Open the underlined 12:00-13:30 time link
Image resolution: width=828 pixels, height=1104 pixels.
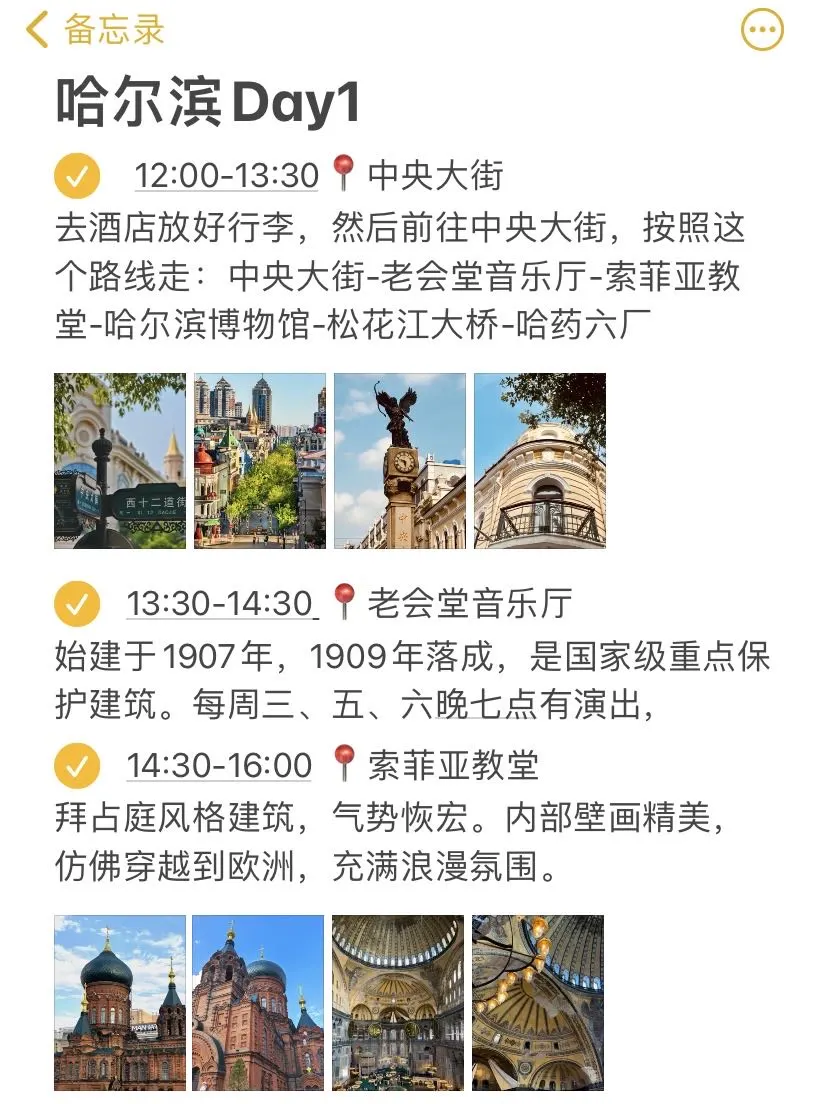[226, 177]
